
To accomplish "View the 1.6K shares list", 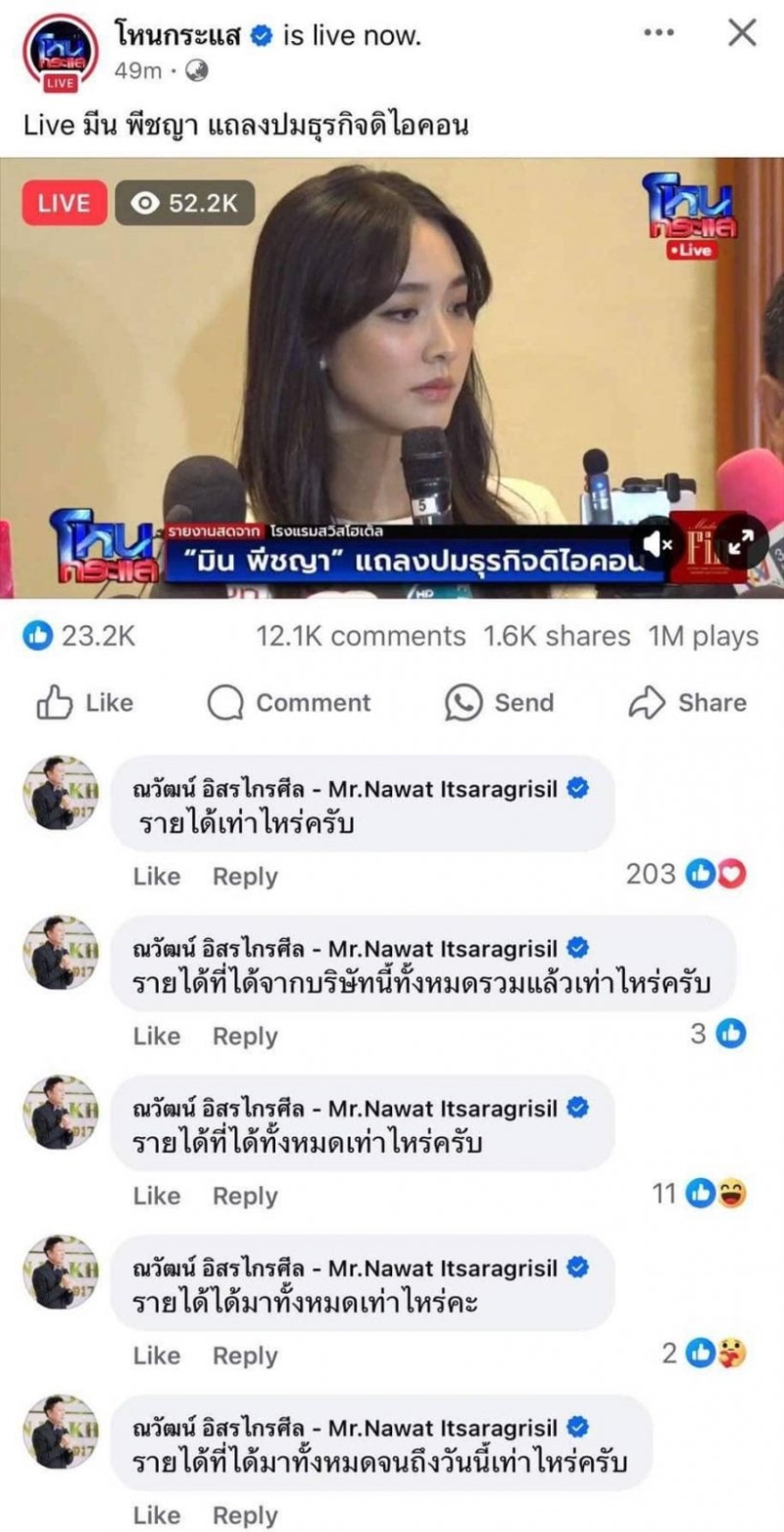I will coord(557,636).
